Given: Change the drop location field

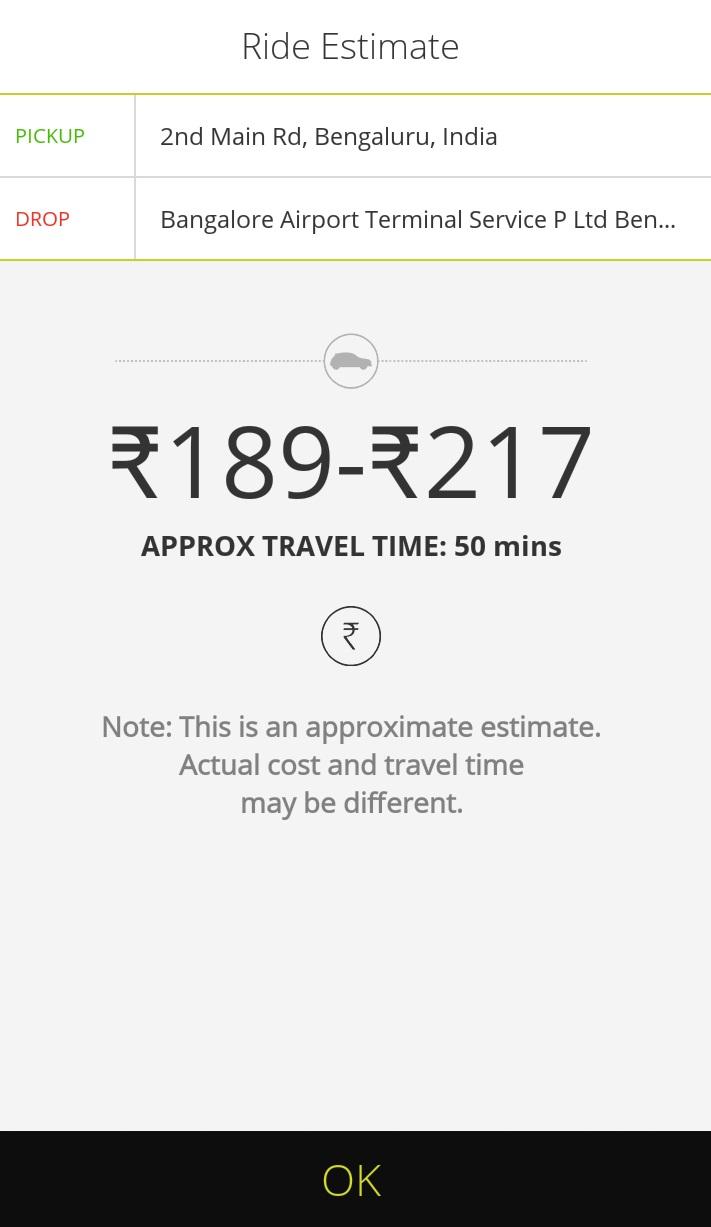Looking at the screenshot, I should (x=423, y=219).
